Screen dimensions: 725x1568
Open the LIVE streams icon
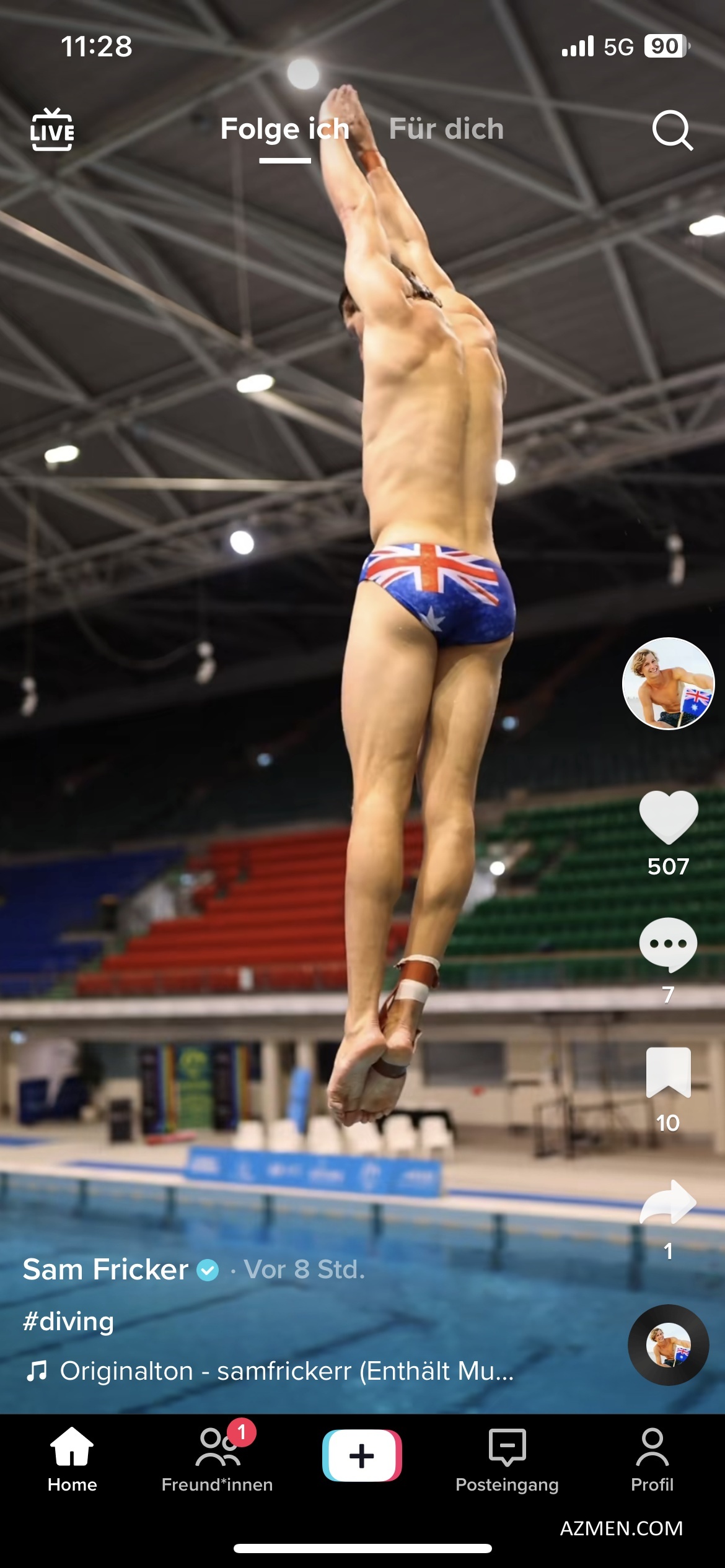[52, 130]
